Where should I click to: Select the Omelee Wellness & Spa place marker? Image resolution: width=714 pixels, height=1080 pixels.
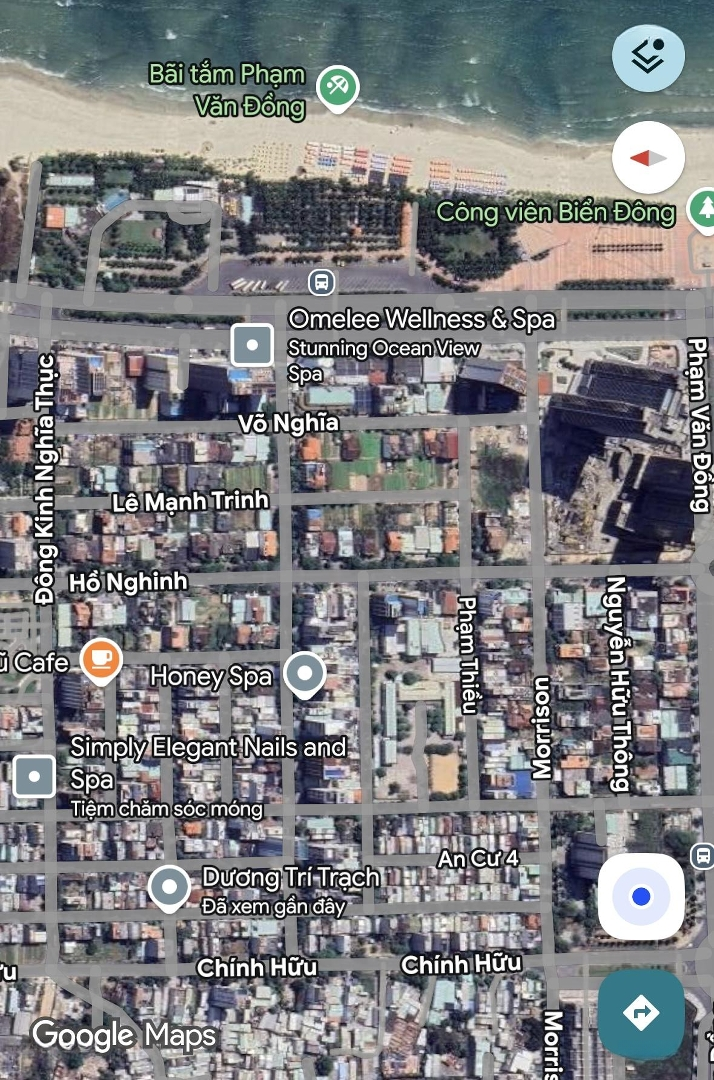coord(252,346)
